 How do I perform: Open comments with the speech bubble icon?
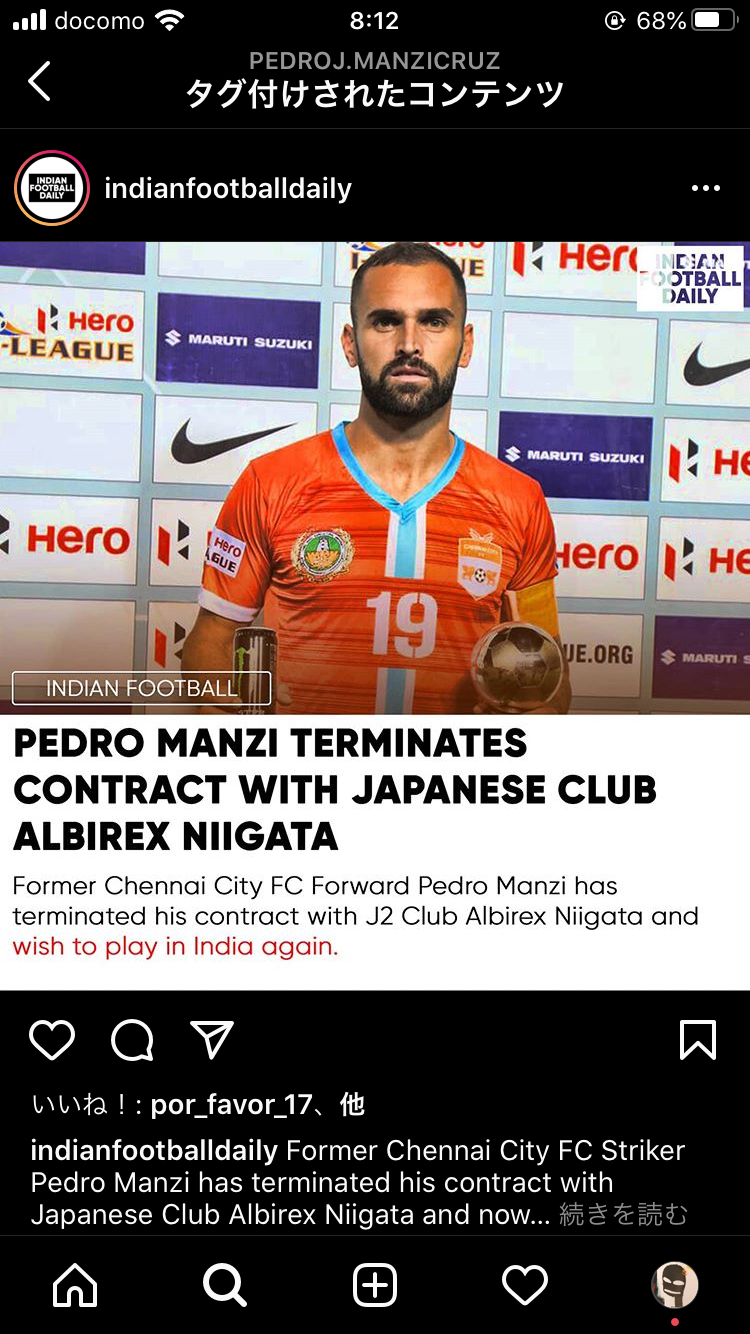(132, 1041)
